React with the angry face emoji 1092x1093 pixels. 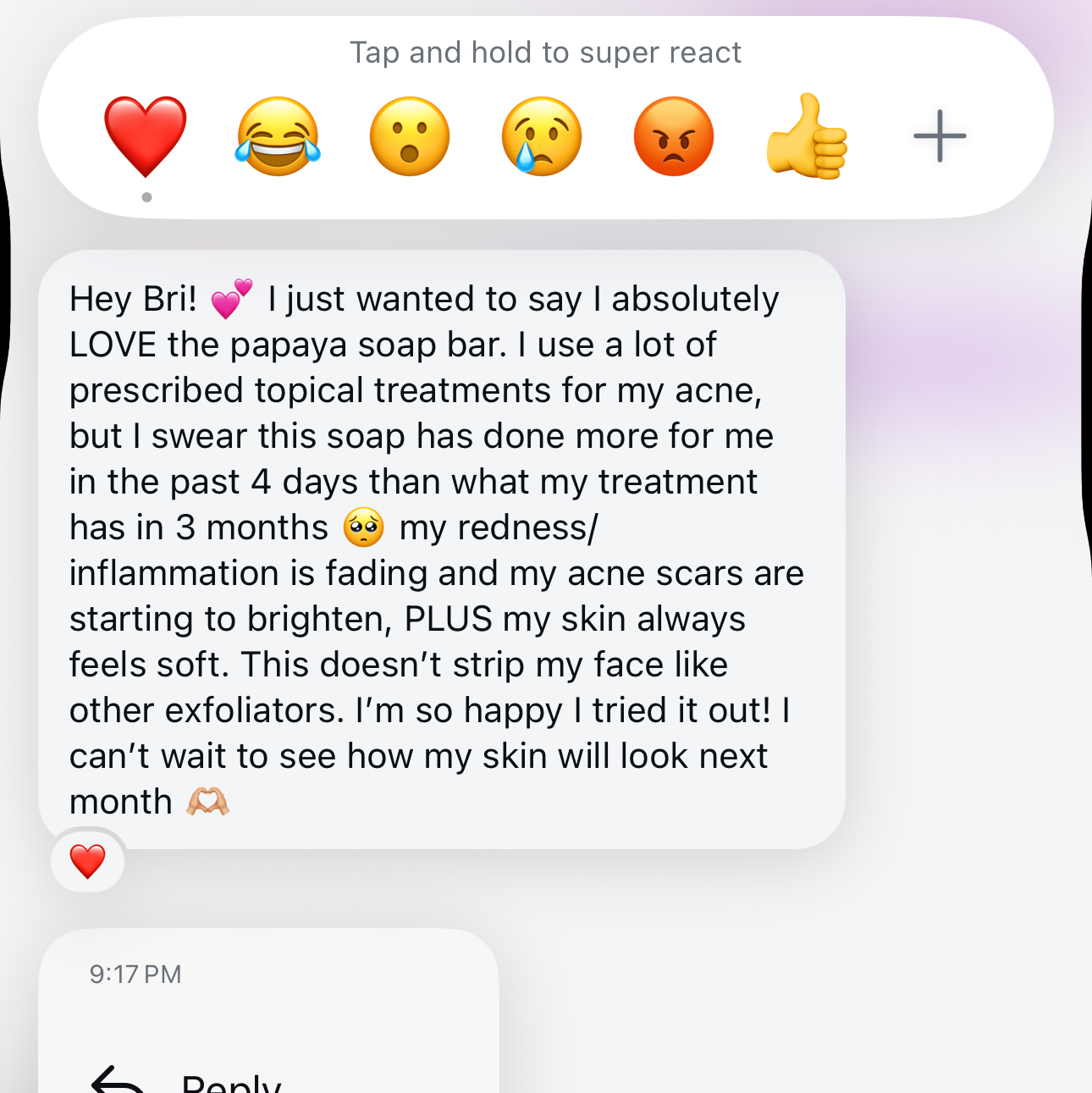(x=674, y=136)
